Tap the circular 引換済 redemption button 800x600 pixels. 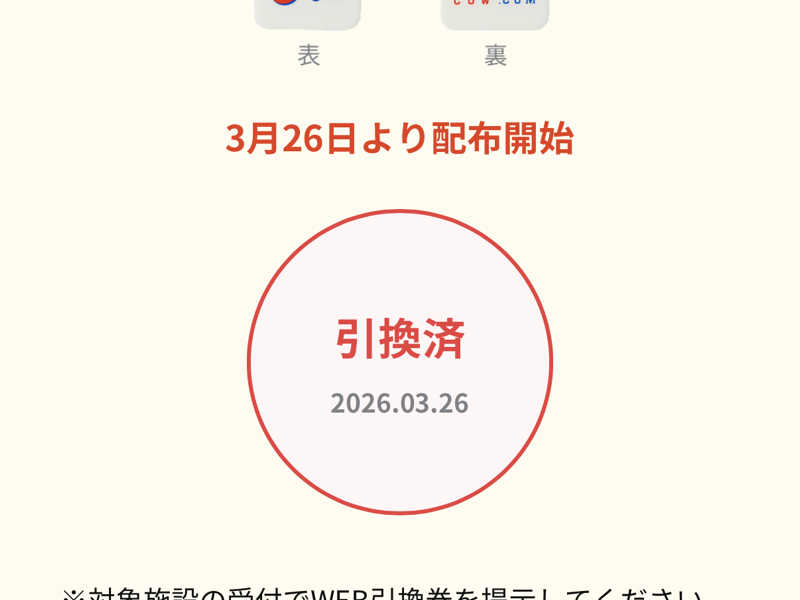(x=400, y=361)
